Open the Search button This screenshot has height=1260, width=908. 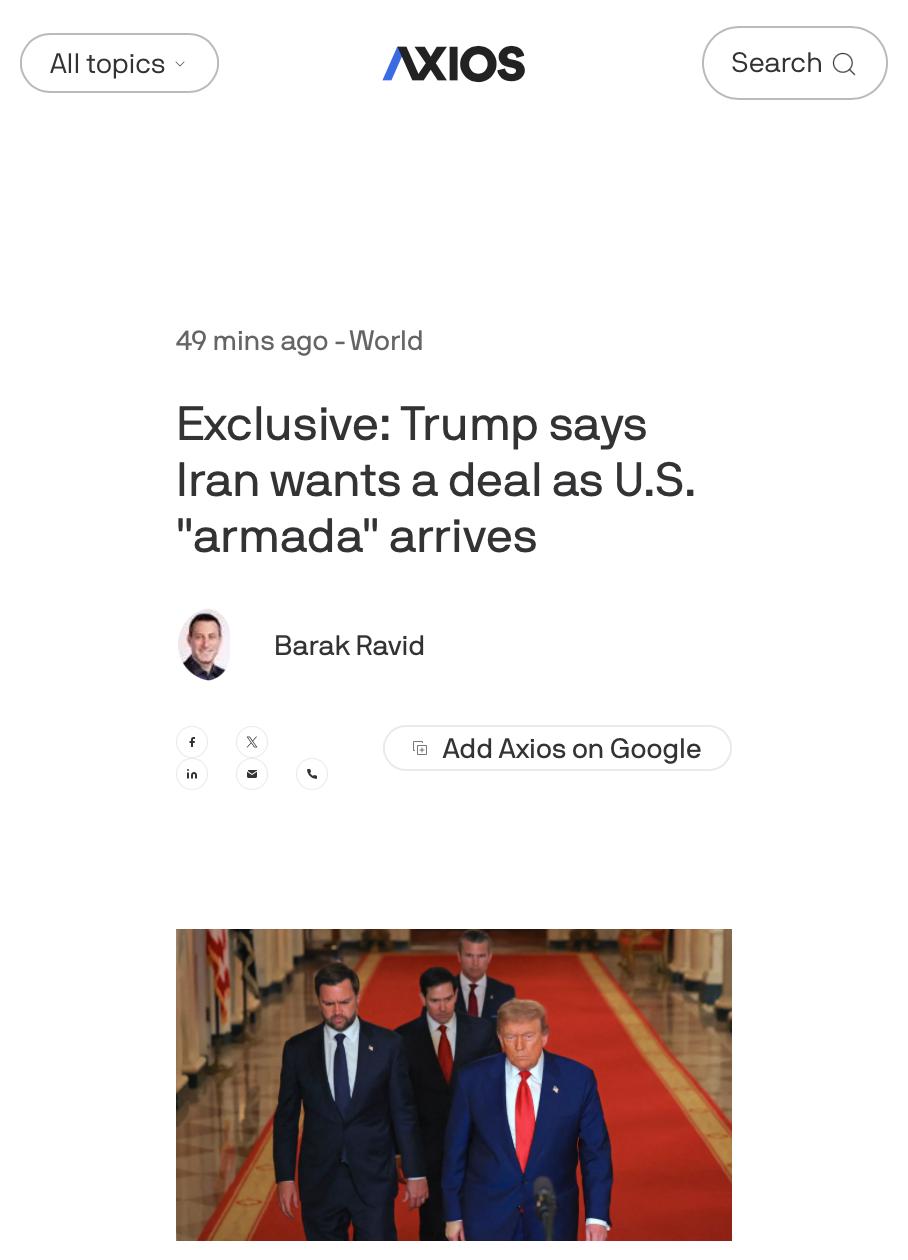794,63
